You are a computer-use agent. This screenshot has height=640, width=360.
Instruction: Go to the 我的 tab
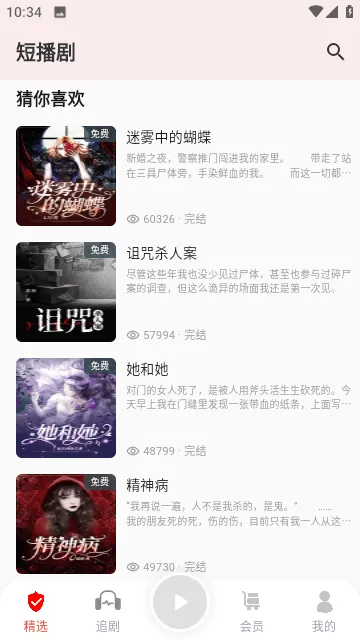[324, 611]
